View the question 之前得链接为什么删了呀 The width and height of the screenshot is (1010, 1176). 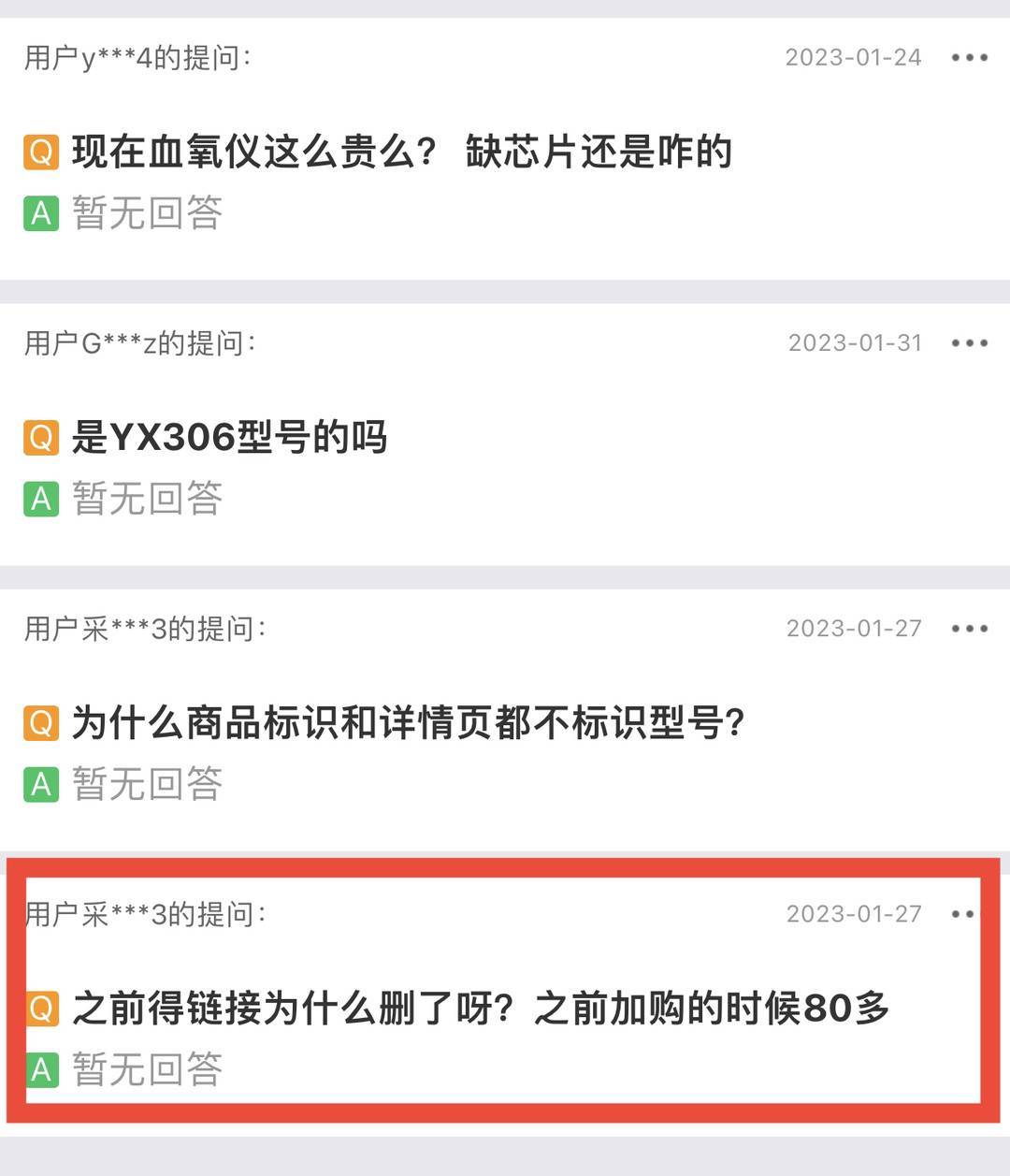coord(480,1008)
